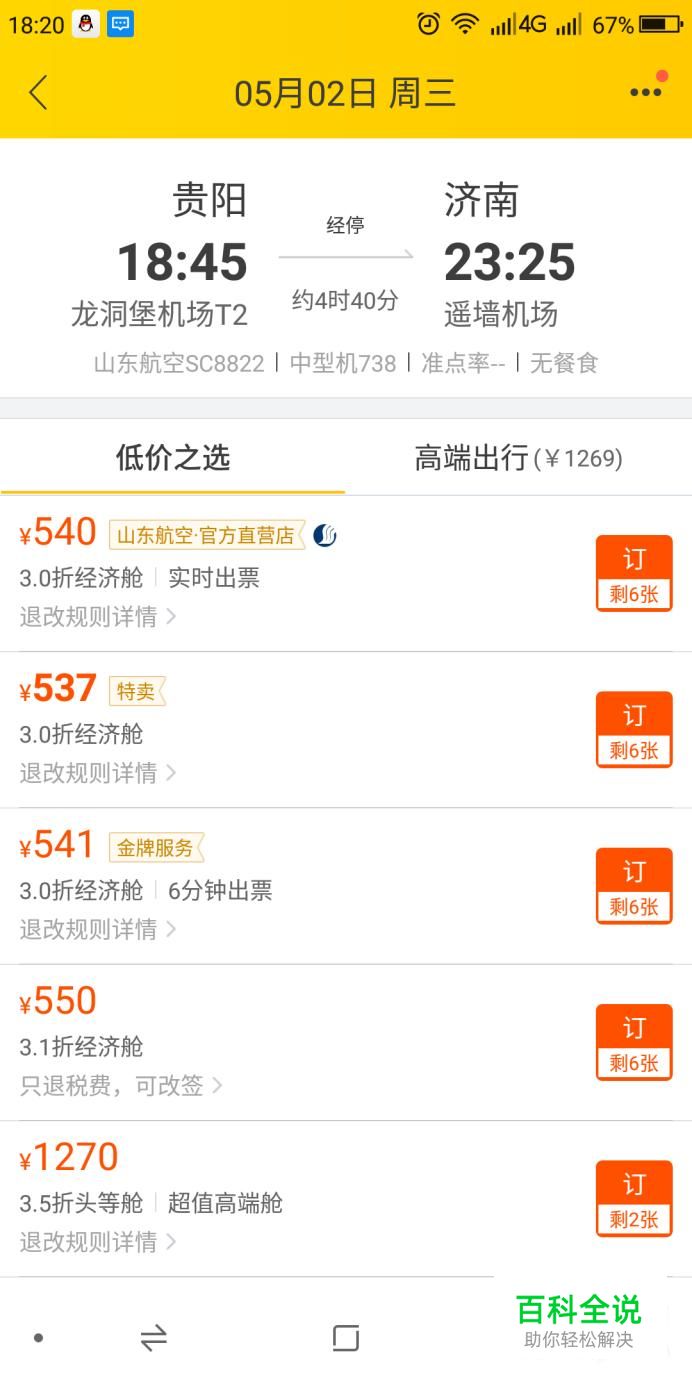View 退改规则详情 for the ¥1270 fare
Image resolution: width=692 pixels, height=1384 pixels.
(98, 1242)
